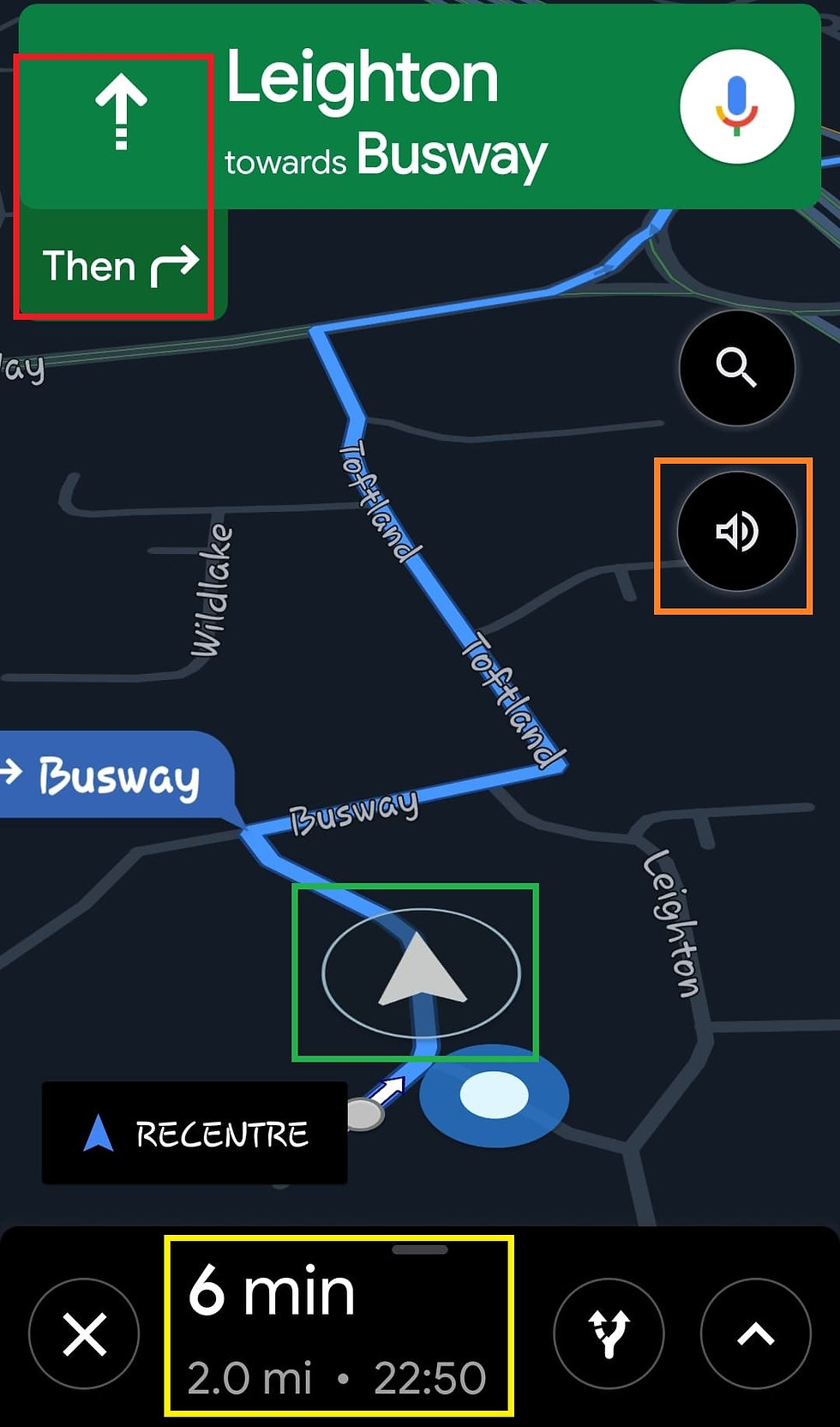Search along the route
This screenshot has width=840, height=1427.
[x=736, y=367]
